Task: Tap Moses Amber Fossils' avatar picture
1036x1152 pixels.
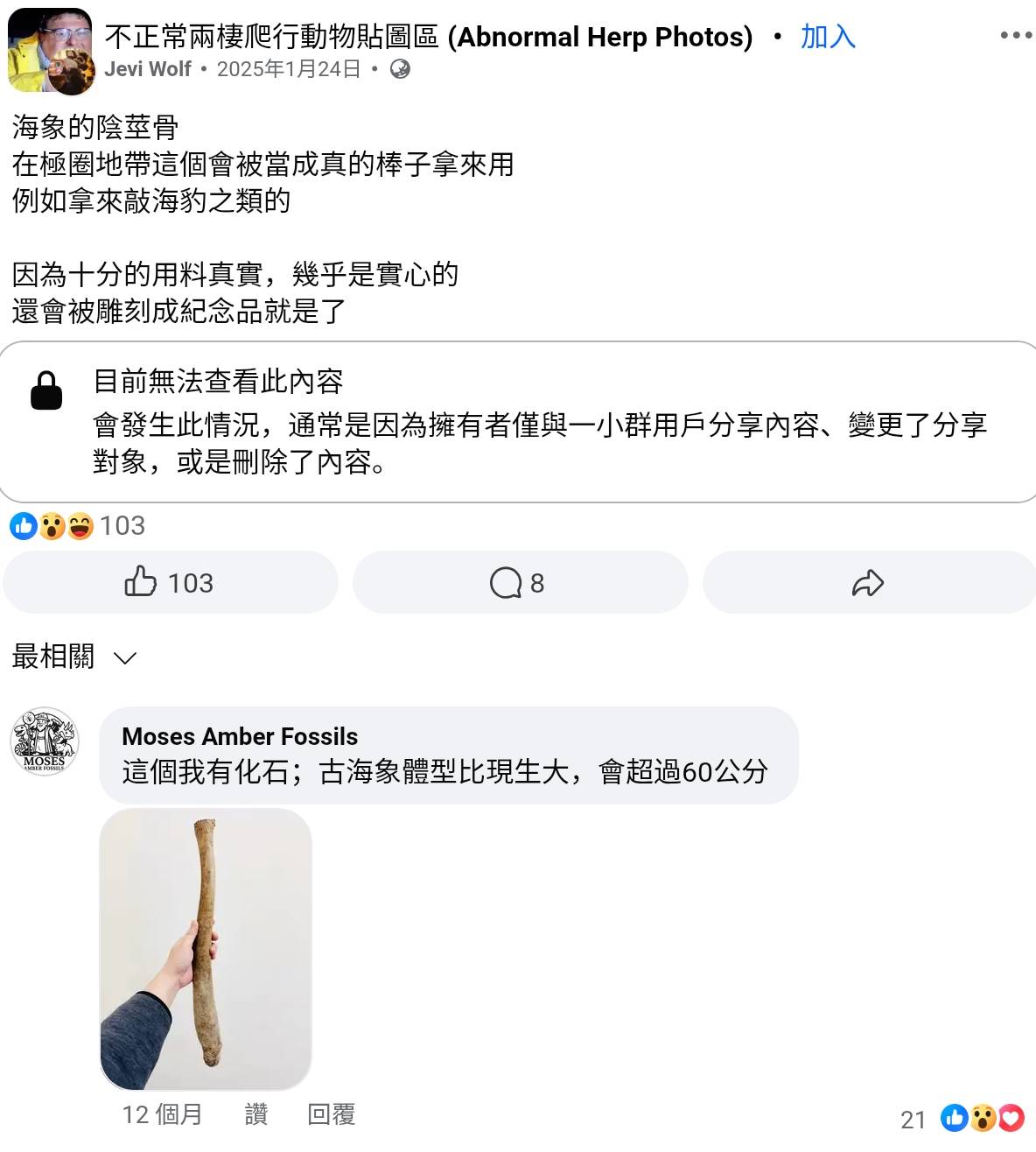Action: [x=45, y=741]
